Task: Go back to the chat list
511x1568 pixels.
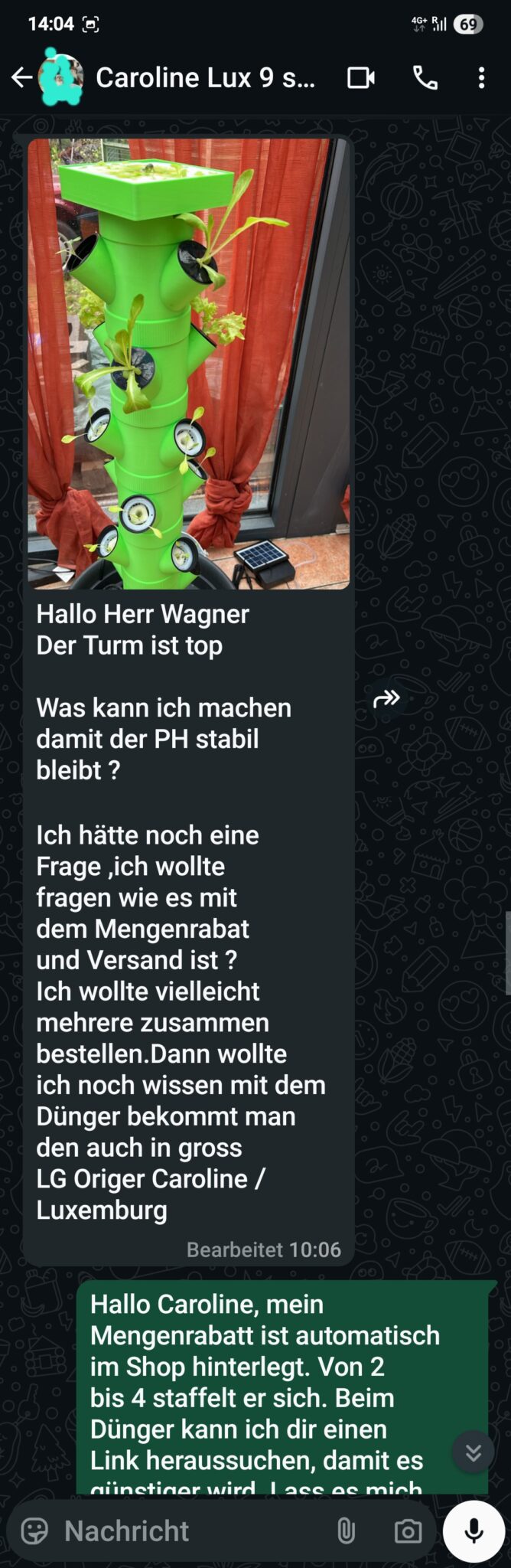Action: coord(21,77)
